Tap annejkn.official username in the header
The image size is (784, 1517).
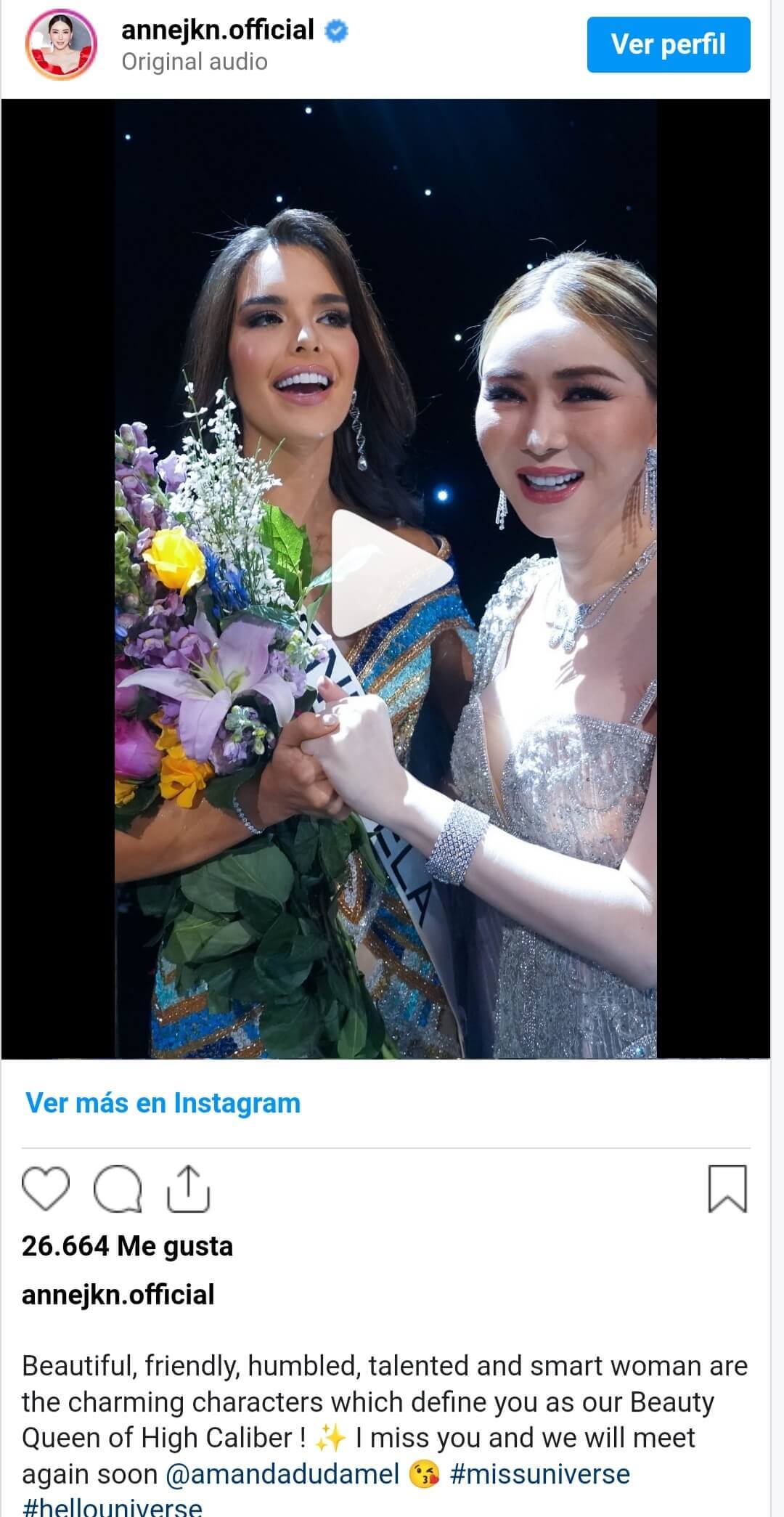pyautogui.click(x=217, y=30)
